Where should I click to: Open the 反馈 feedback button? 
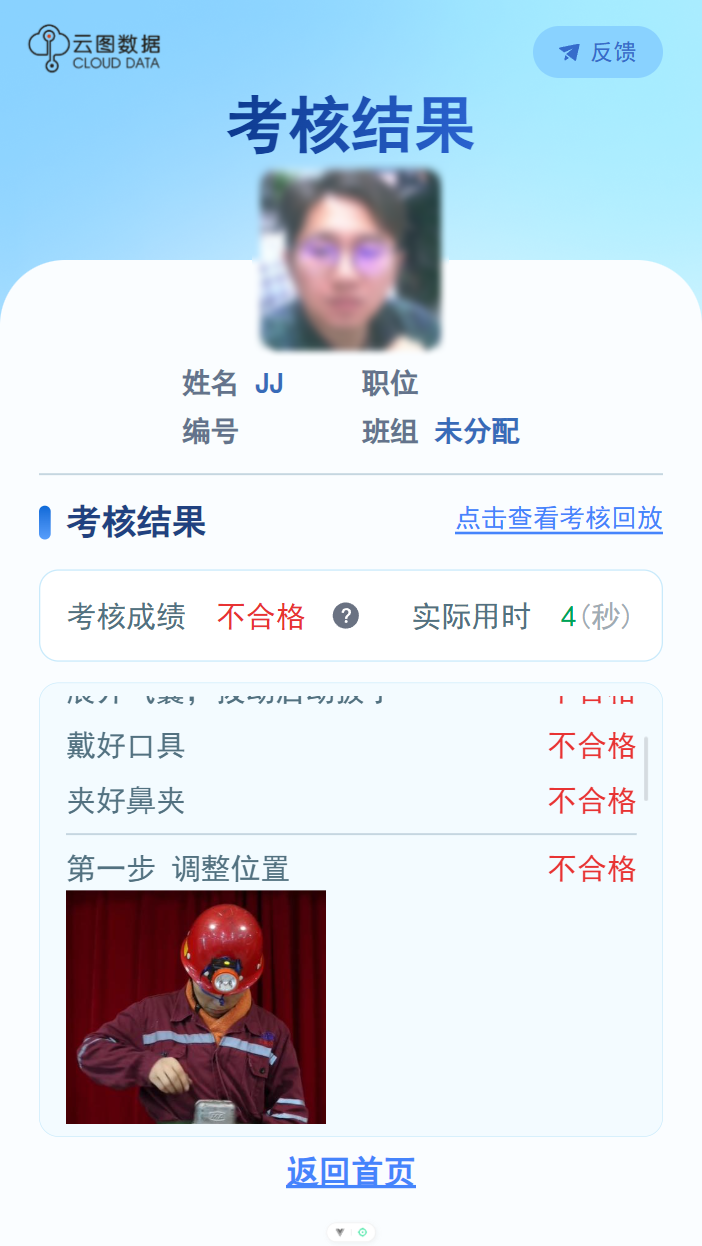pyautogui.click(x=597, y=52)
